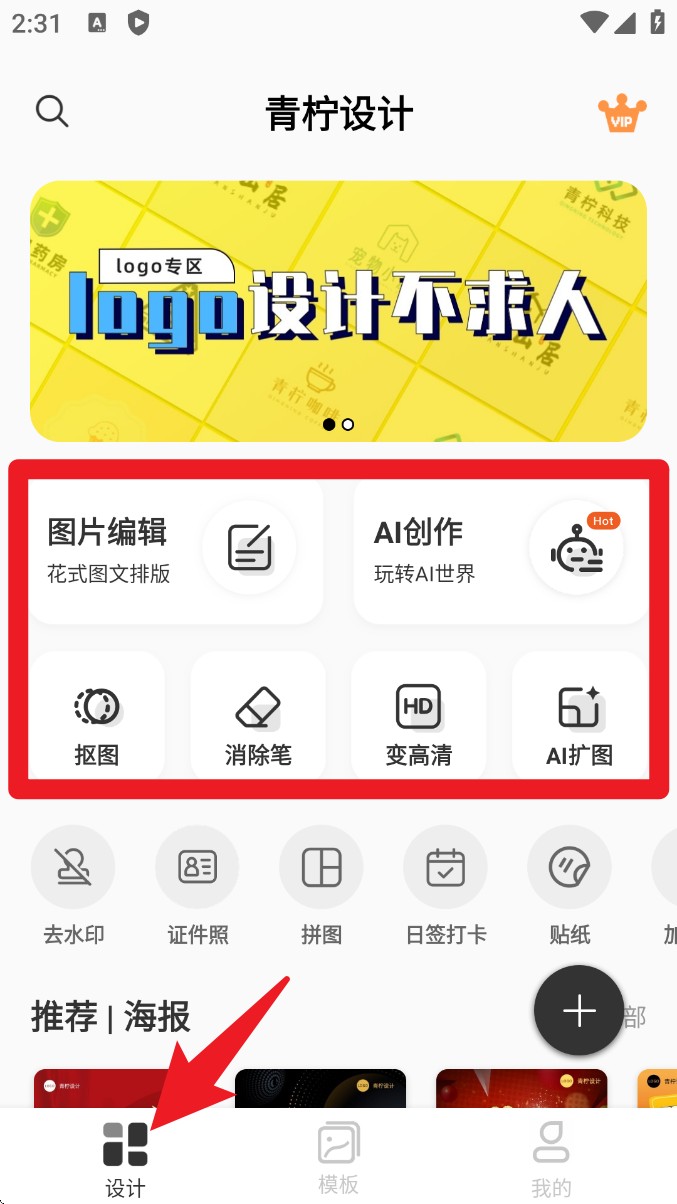Open the AI扩图 expand tool
677x1204 pixels.
579,722
